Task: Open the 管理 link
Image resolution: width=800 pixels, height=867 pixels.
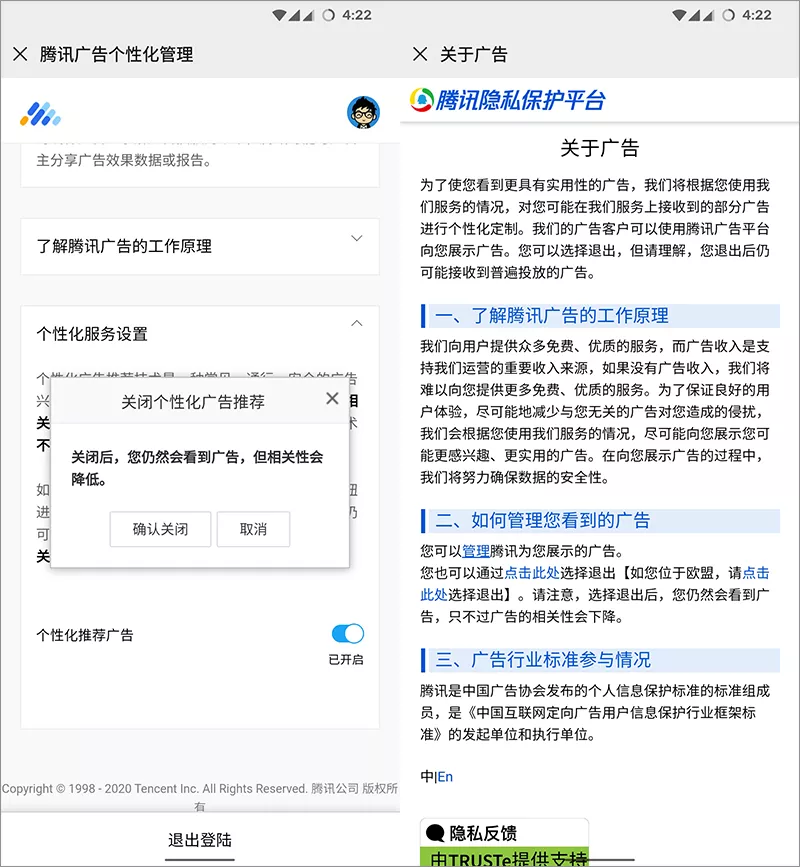Action: (475, 551)
